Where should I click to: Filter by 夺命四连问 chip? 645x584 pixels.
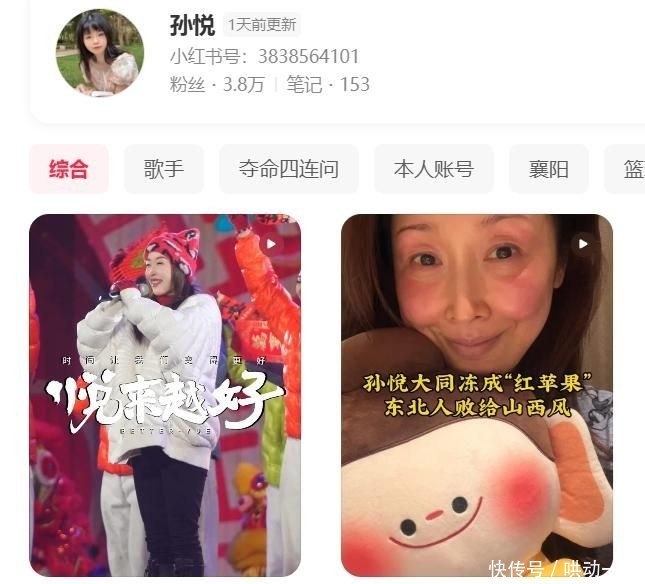tap(288, 169)
